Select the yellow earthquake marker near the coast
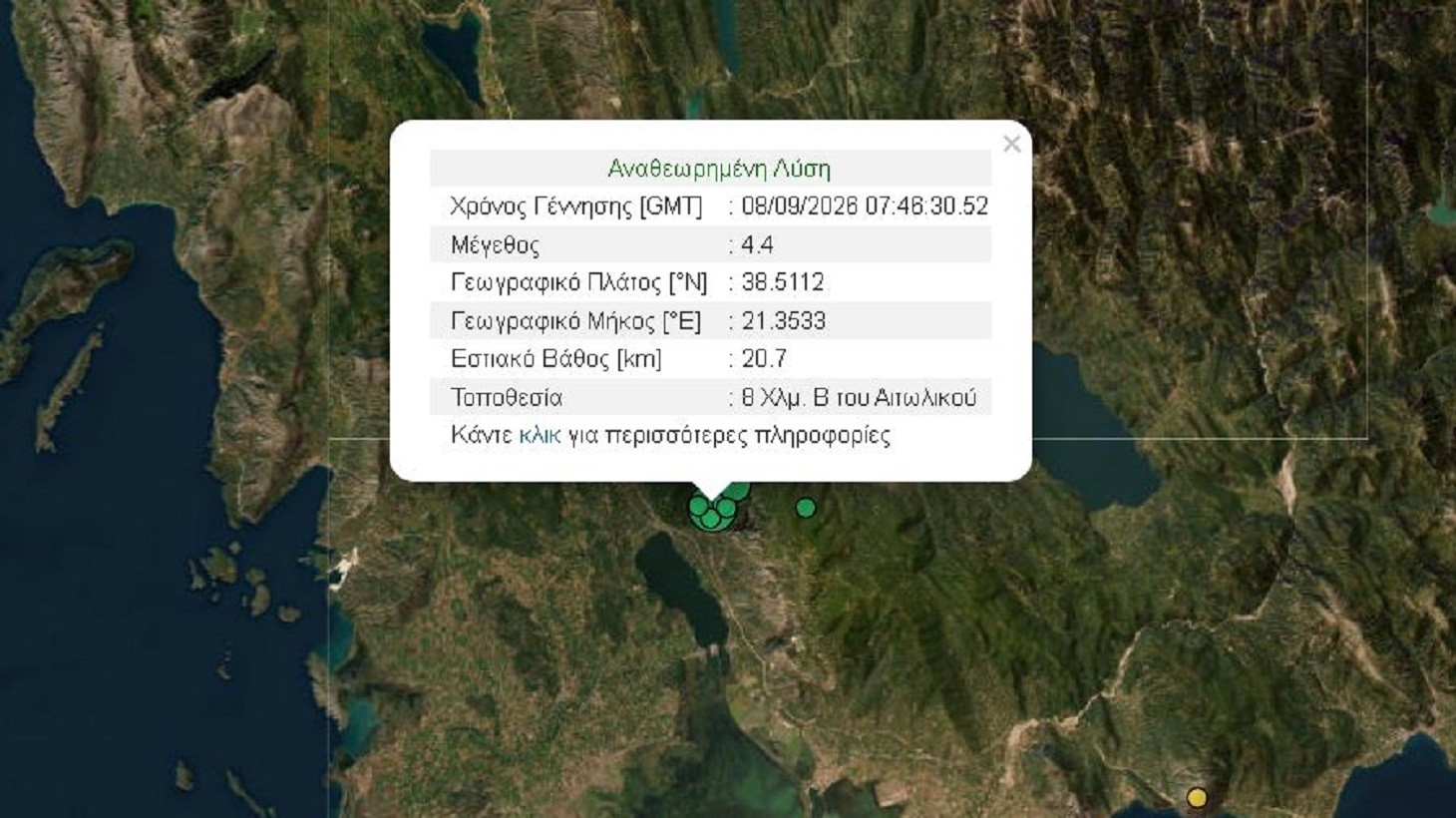This screenshot has height=818, width=1456. point(1197,797)
